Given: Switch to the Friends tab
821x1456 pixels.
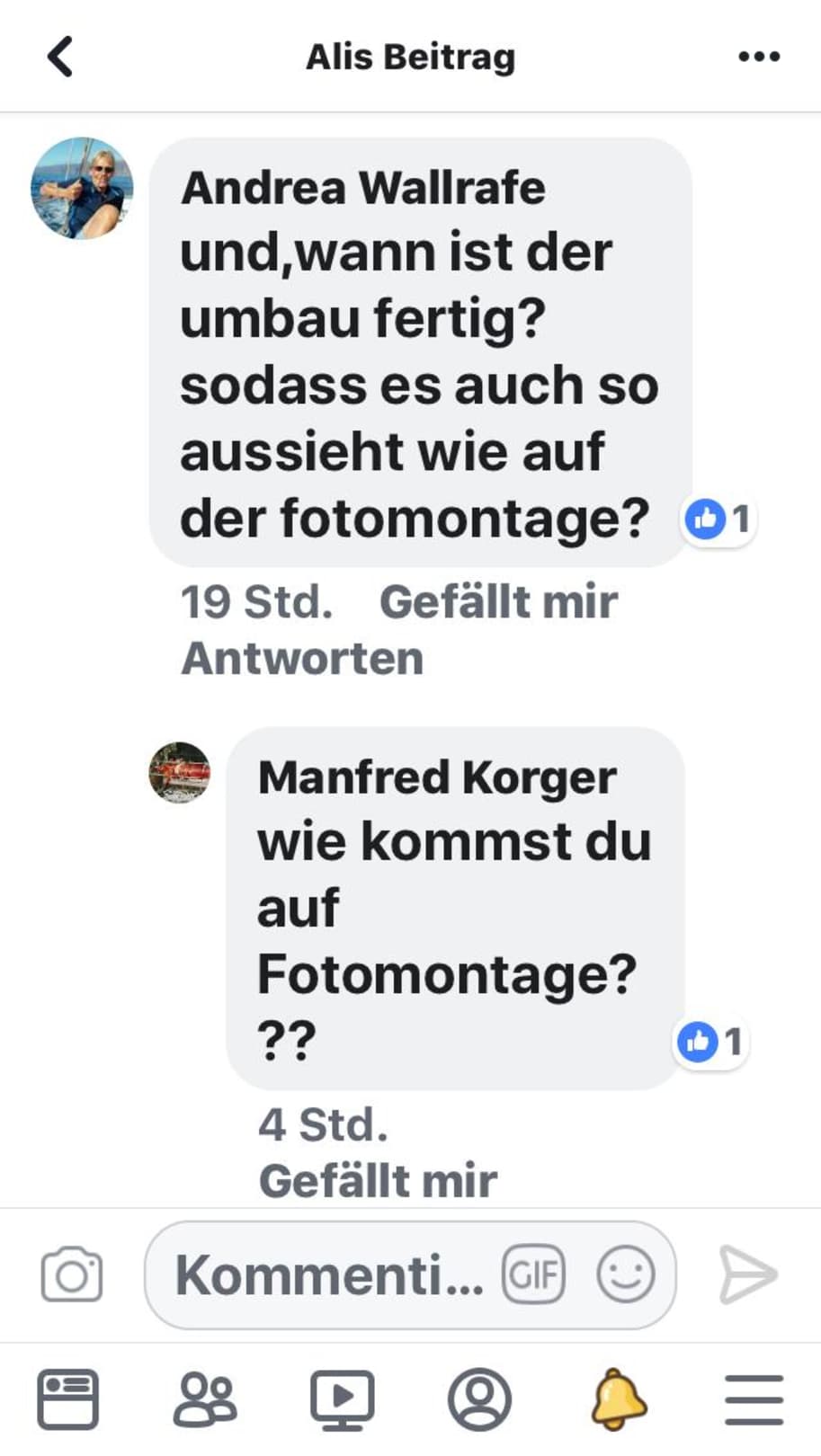Looking at the screenshot, I should [x=205, y=1398].
